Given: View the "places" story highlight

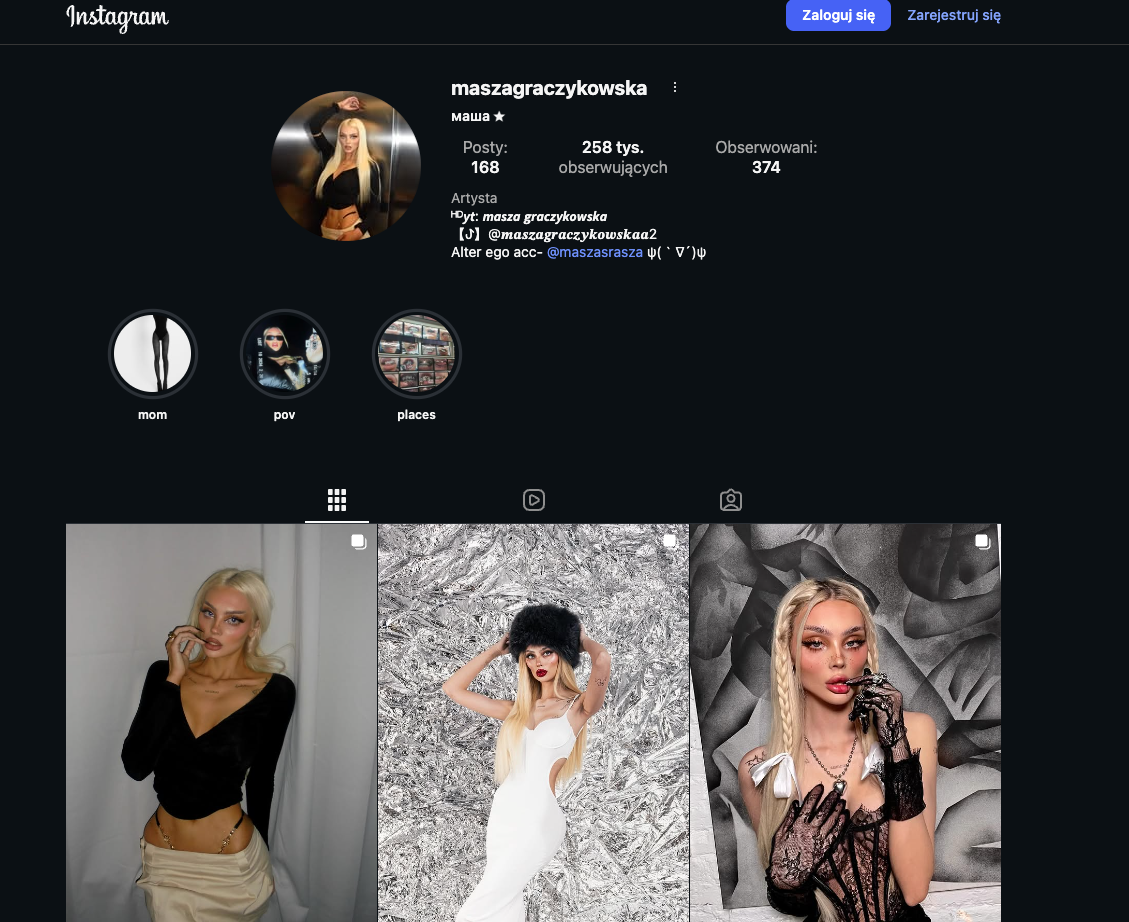Looking at the screenshot, I should point(417,354).
